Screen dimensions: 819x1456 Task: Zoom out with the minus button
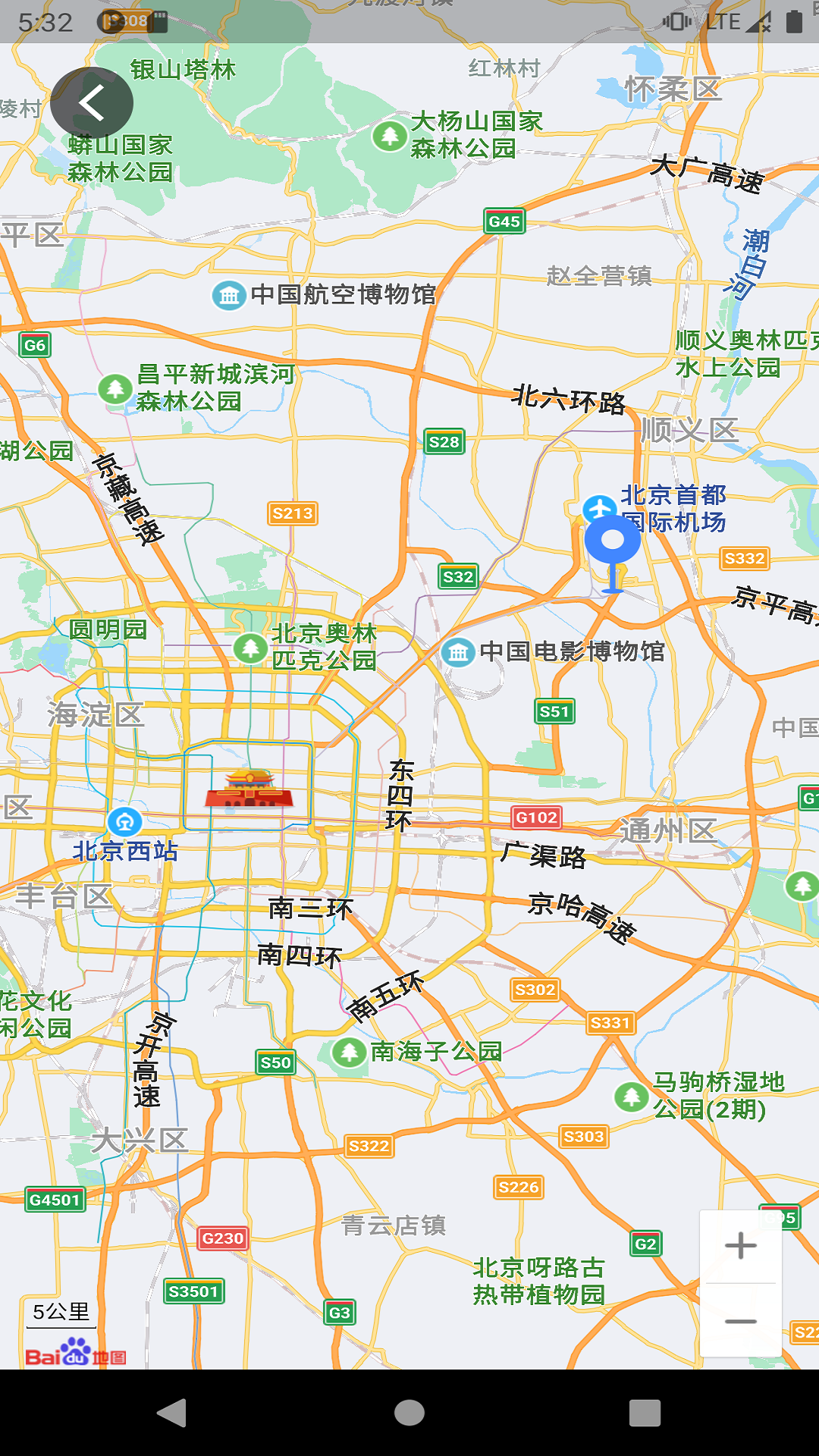click(740, 1321)
